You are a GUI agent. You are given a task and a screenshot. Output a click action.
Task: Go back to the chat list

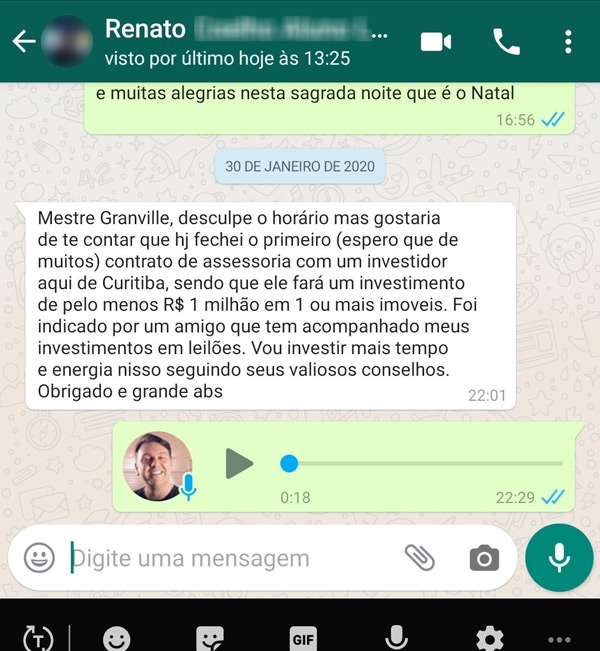point(24,41)
